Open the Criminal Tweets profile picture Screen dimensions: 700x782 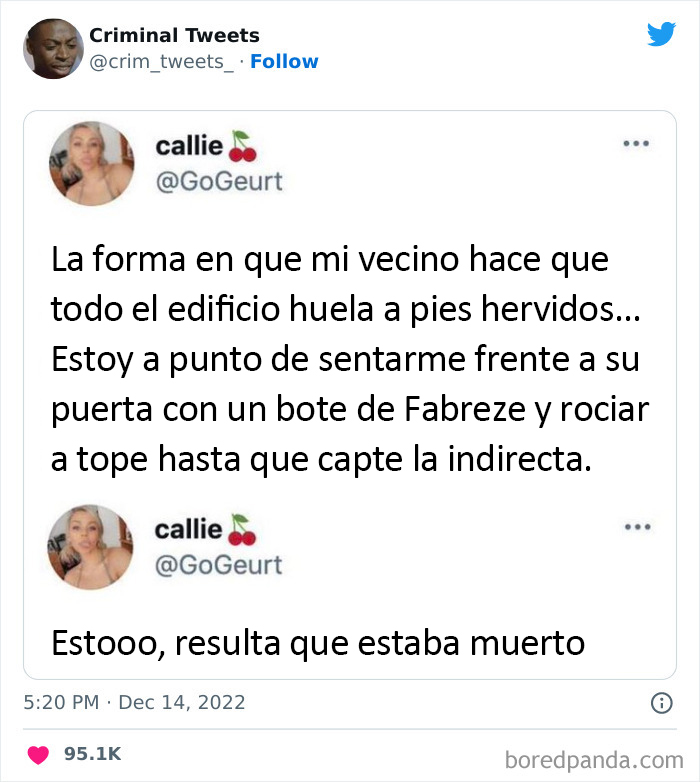50,50
